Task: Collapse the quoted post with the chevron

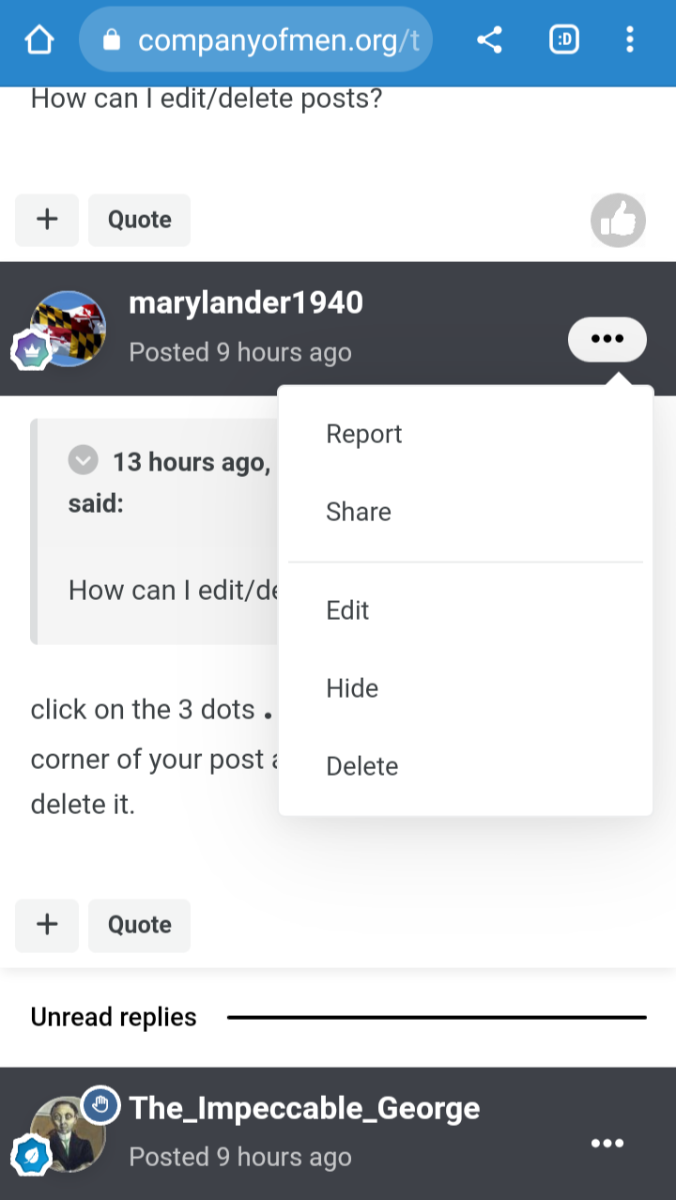Action: (x=83, y=461)
